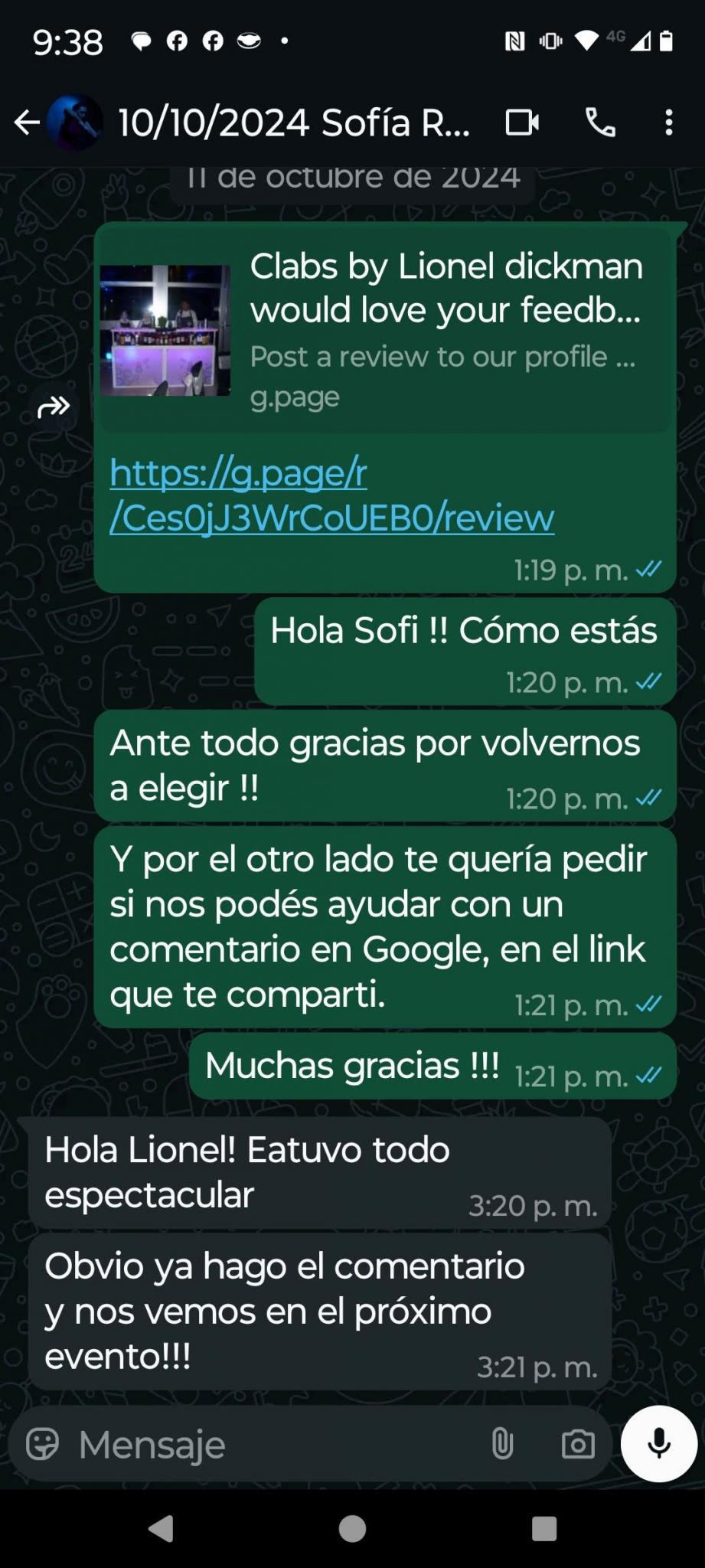This screenshot has width=705, height=1568.
Task: Open the Clabs by Lionel dickman link preview
Action: tap(384, 331)
